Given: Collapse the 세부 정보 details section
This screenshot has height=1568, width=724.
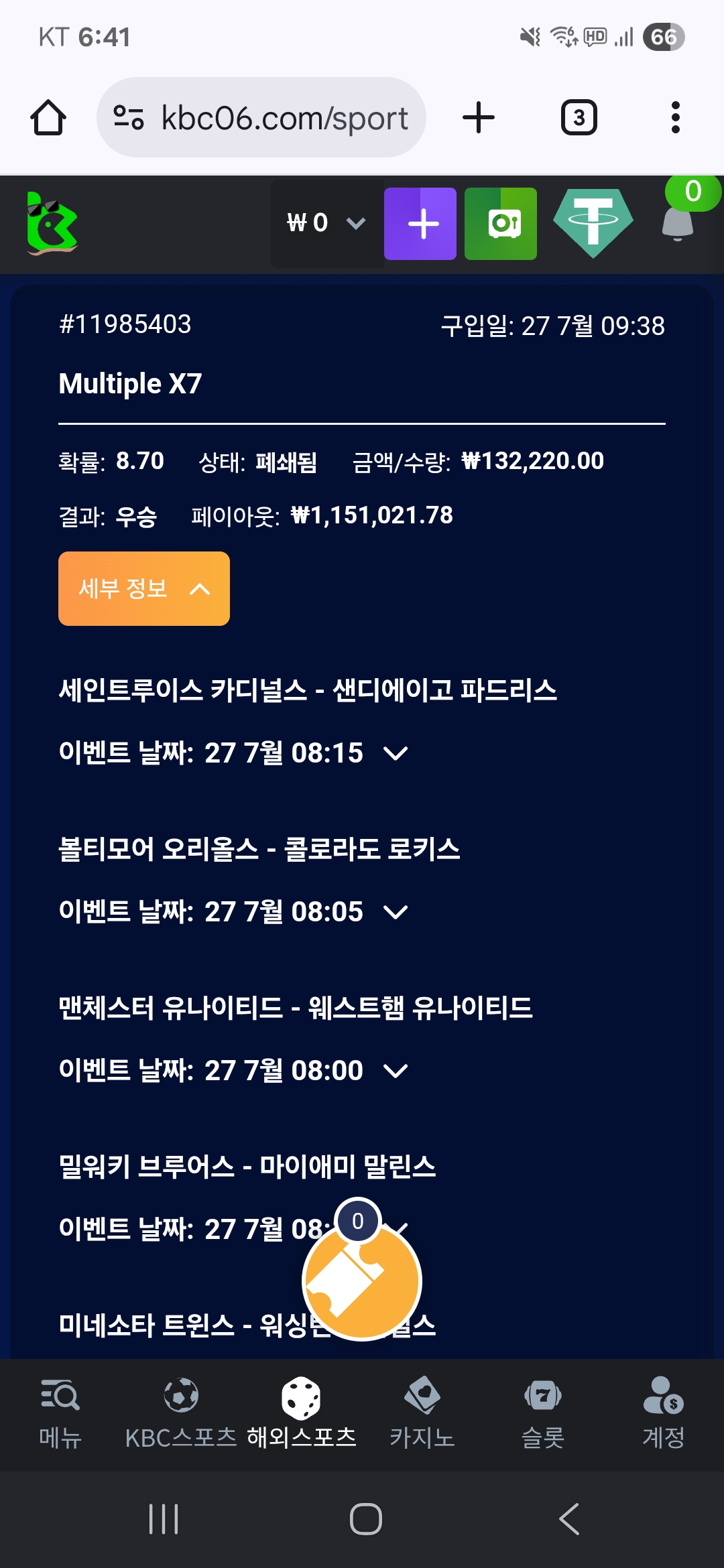Looking at the screenshot, I should point(144,589).
